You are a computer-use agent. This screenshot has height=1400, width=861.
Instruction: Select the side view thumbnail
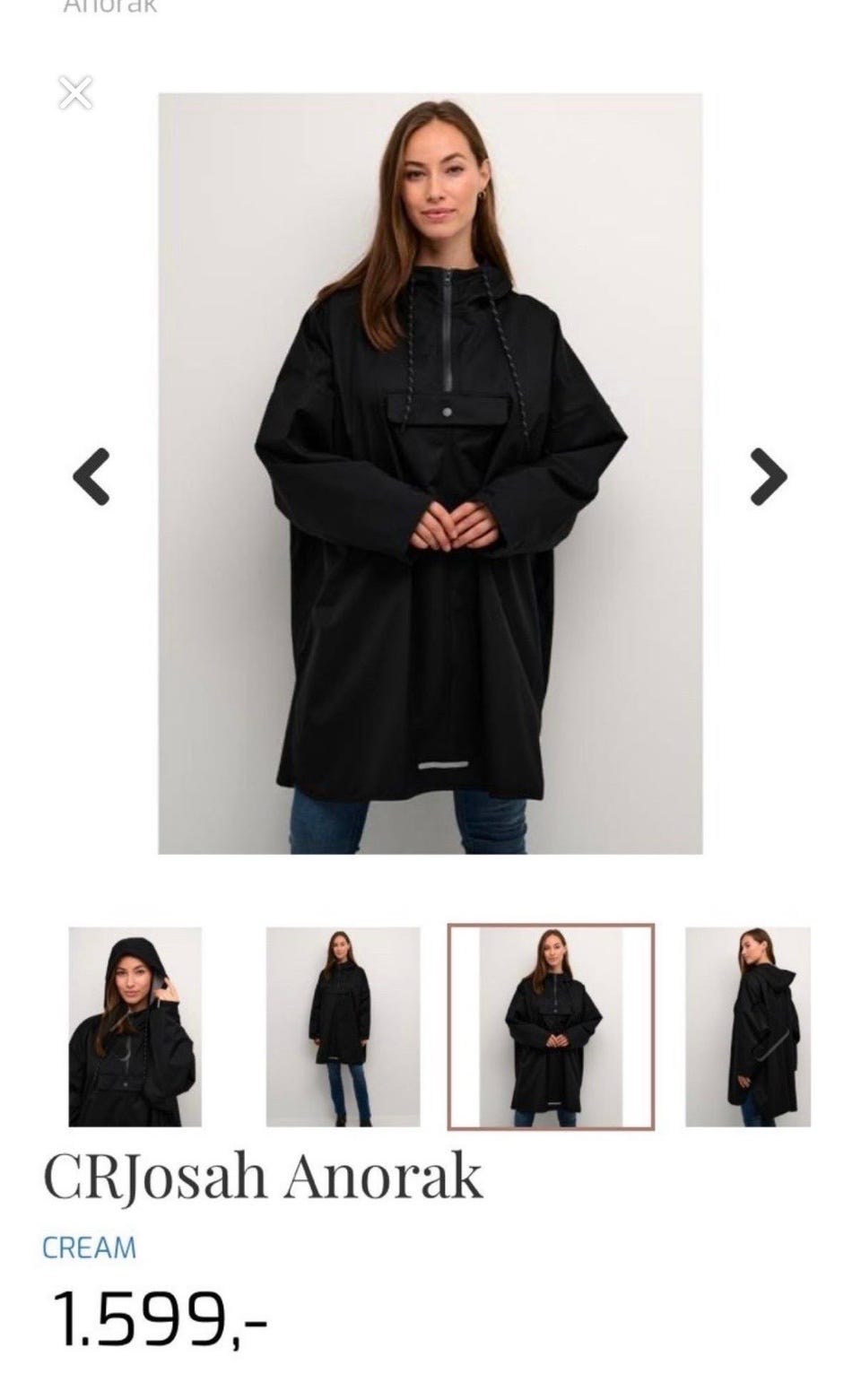(x=748, y=1027)
